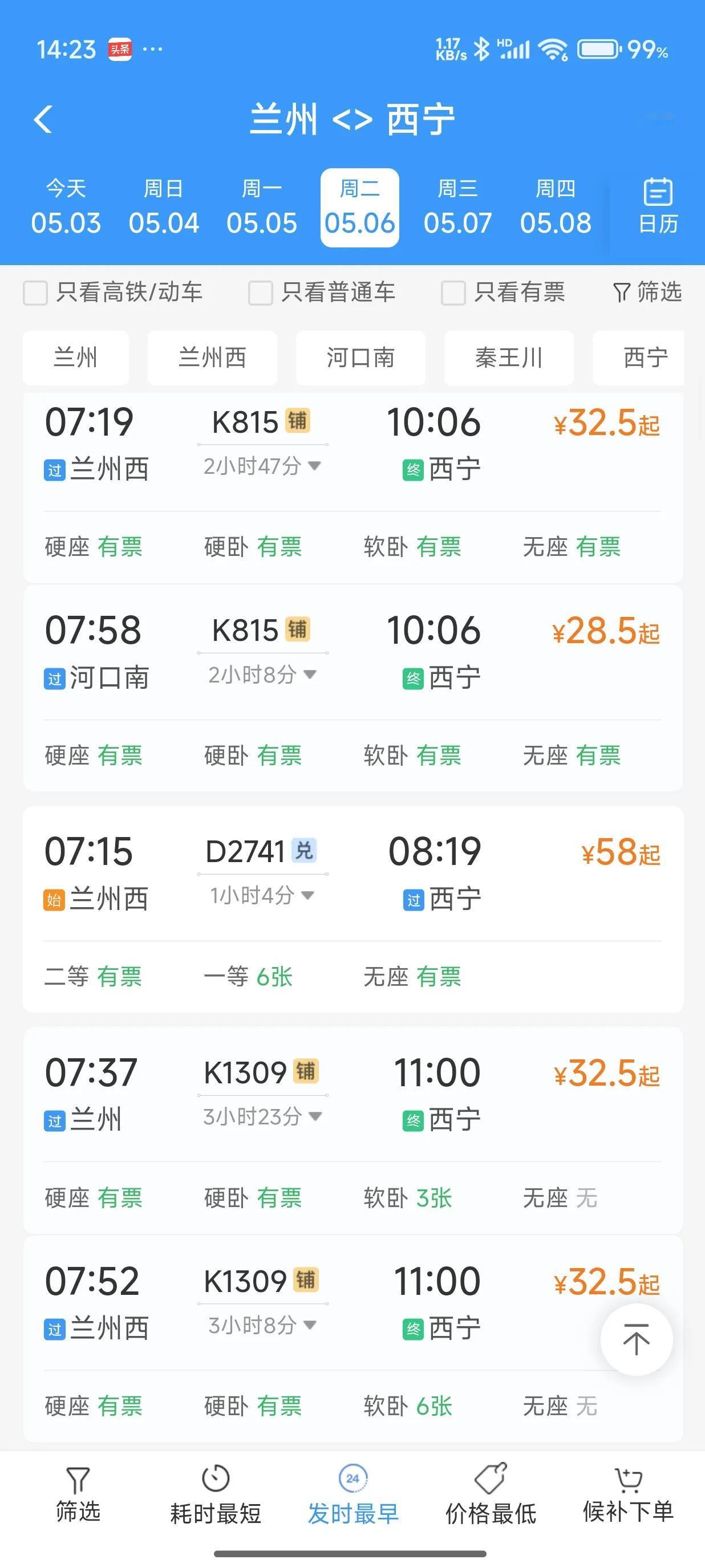Switch to today's date 05.03
Screen dimensions: 705x1568
(66, 208)
